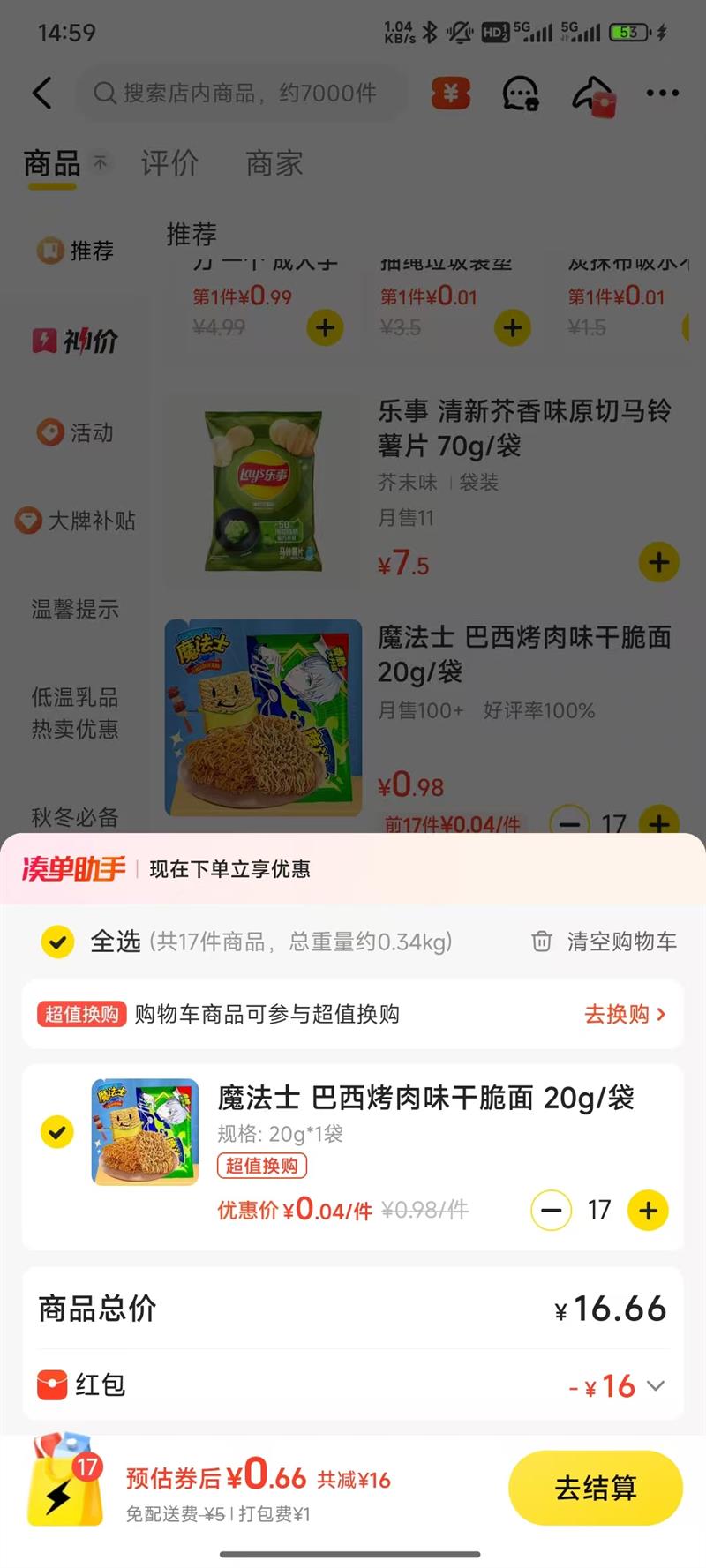
Task: Tap the 去结算 checkout button
Action: (594, 1487)
